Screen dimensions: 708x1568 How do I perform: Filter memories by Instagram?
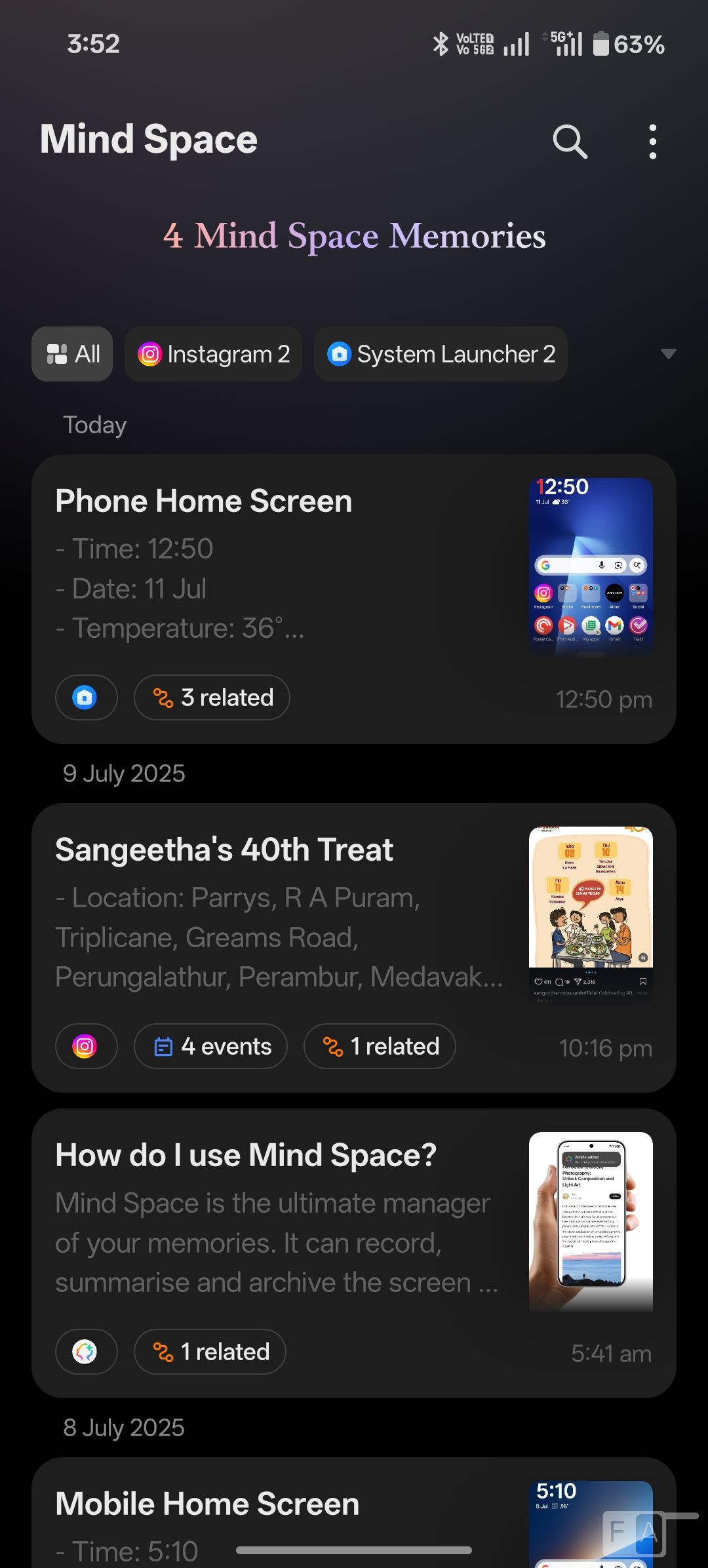coord(214,354)
